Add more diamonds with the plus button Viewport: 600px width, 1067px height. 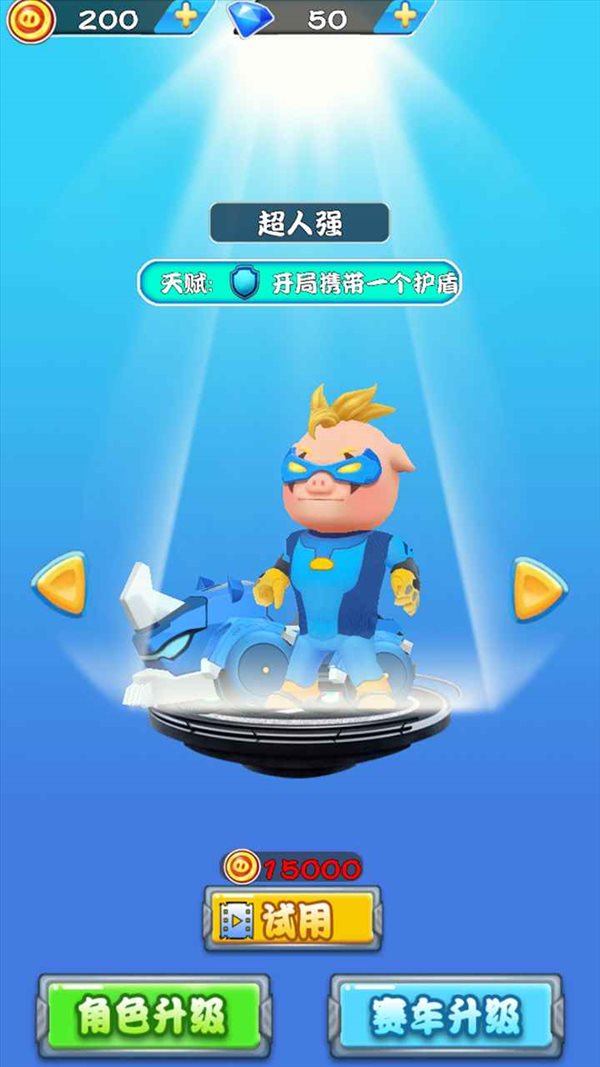pyautogui.click(x=404, y=17)
